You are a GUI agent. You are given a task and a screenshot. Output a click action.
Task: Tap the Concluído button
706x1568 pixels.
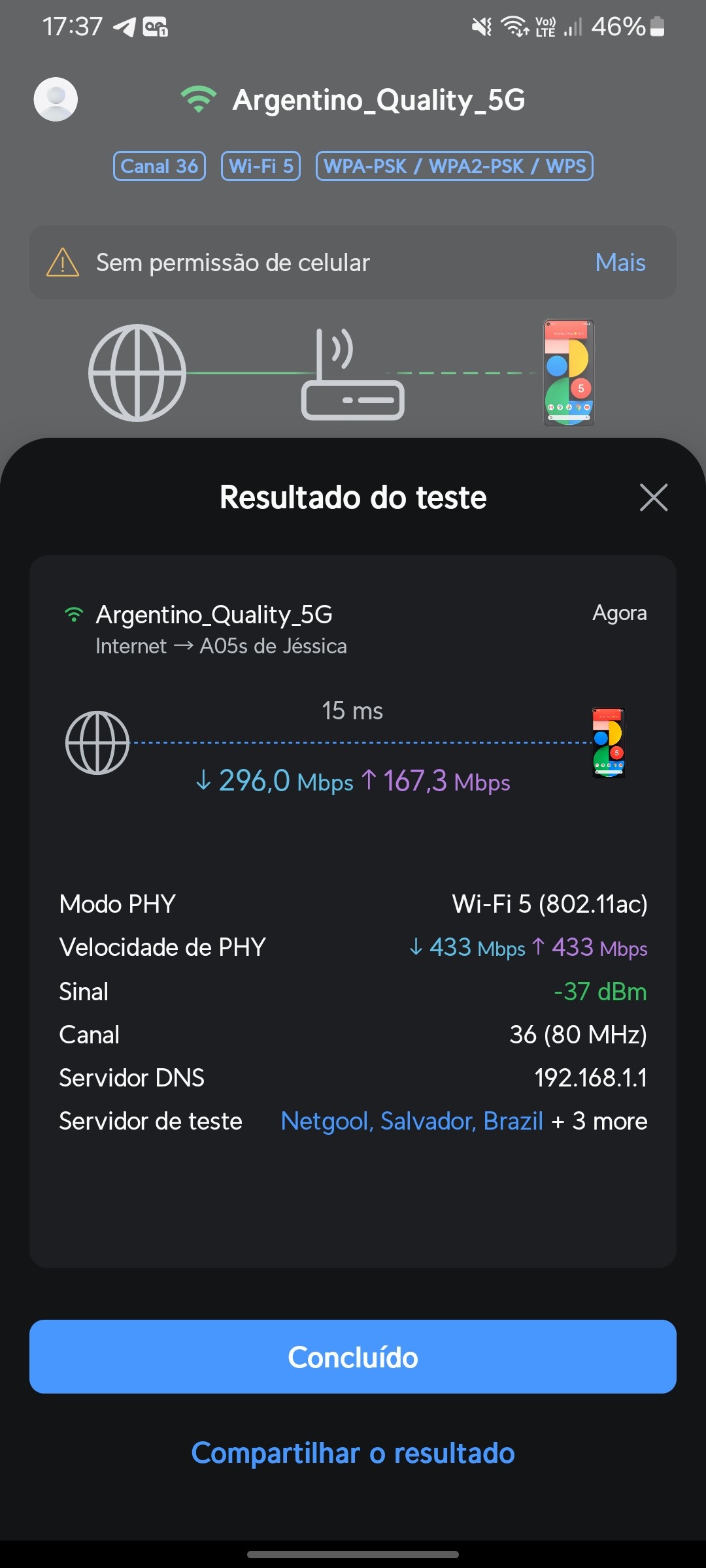tap(353, 1357)
